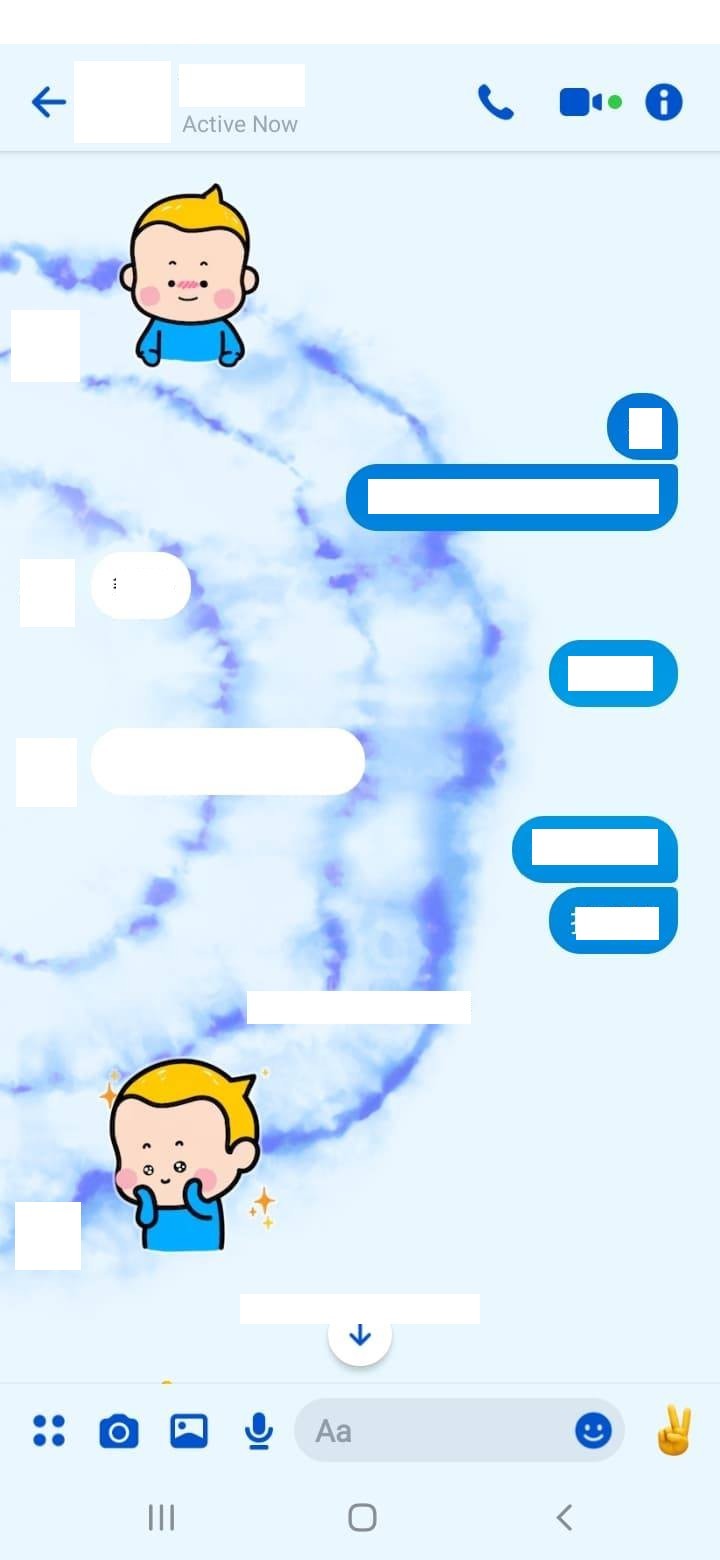This screenshot has width=720, height=1560.
Task: Open the recent apps view
Action: [161, 1518]
